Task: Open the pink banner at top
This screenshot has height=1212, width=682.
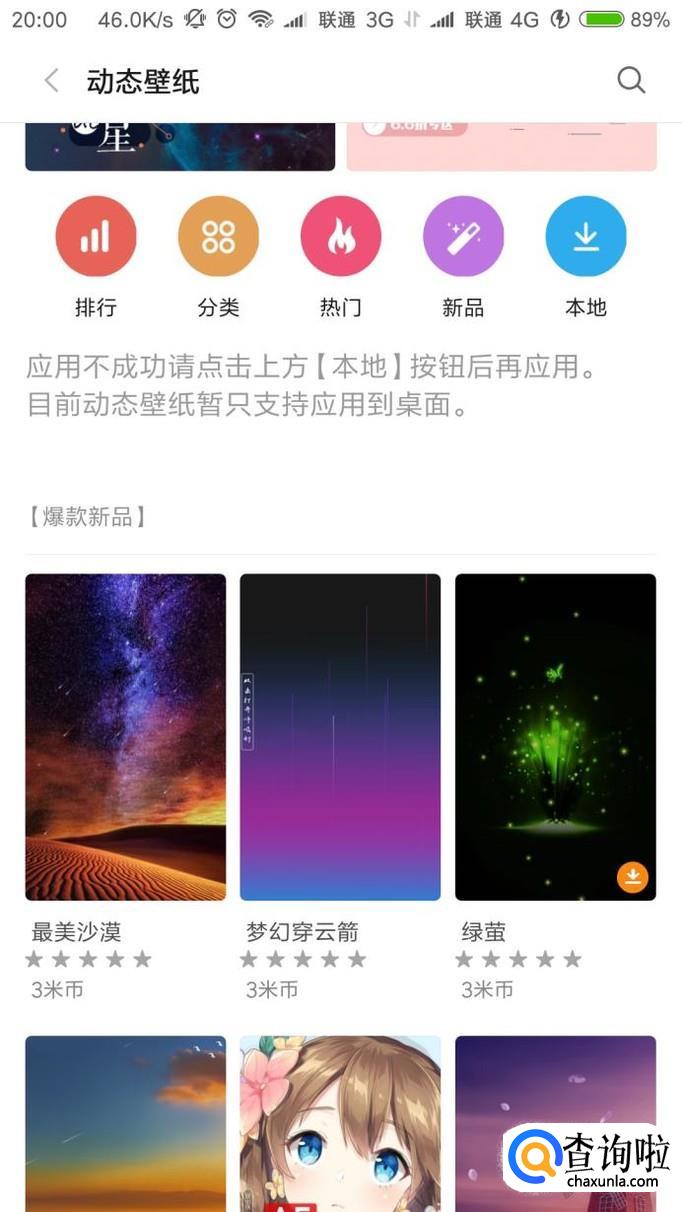Action: [x=501, y=146]
